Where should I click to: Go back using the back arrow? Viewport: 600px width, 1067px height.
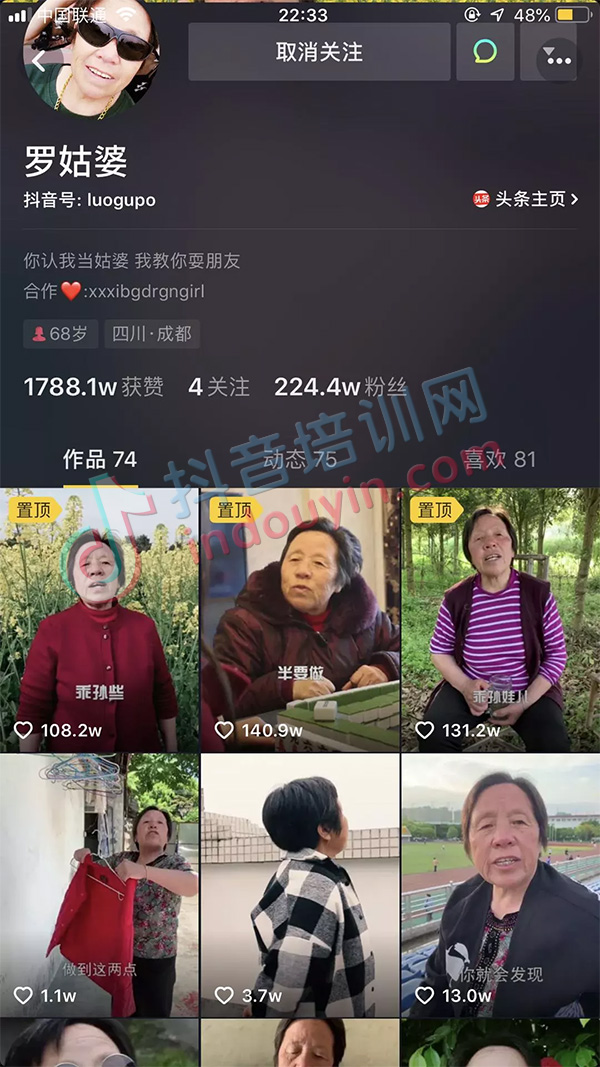pyautogui.click(x=38, y=61)
